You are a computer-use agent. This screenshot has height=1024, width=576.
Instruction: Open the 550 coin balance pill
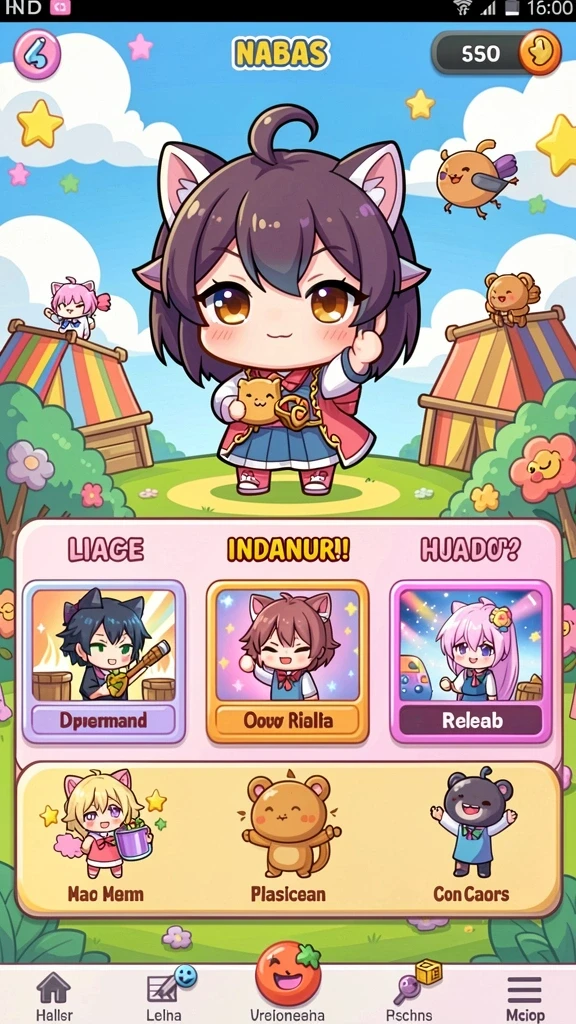[496, 53]
